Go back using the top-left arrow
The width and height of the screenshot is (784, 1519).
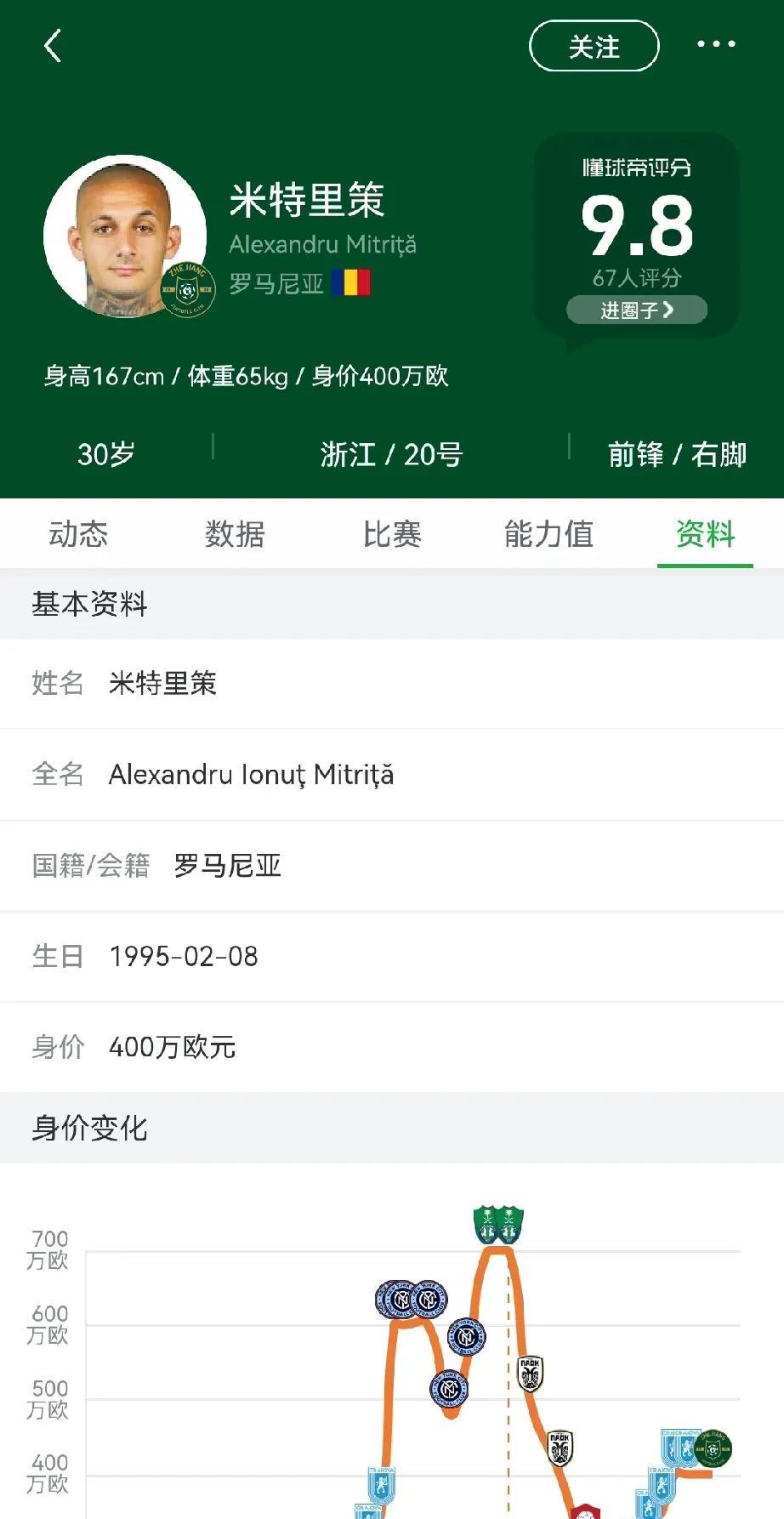[53, 46]
